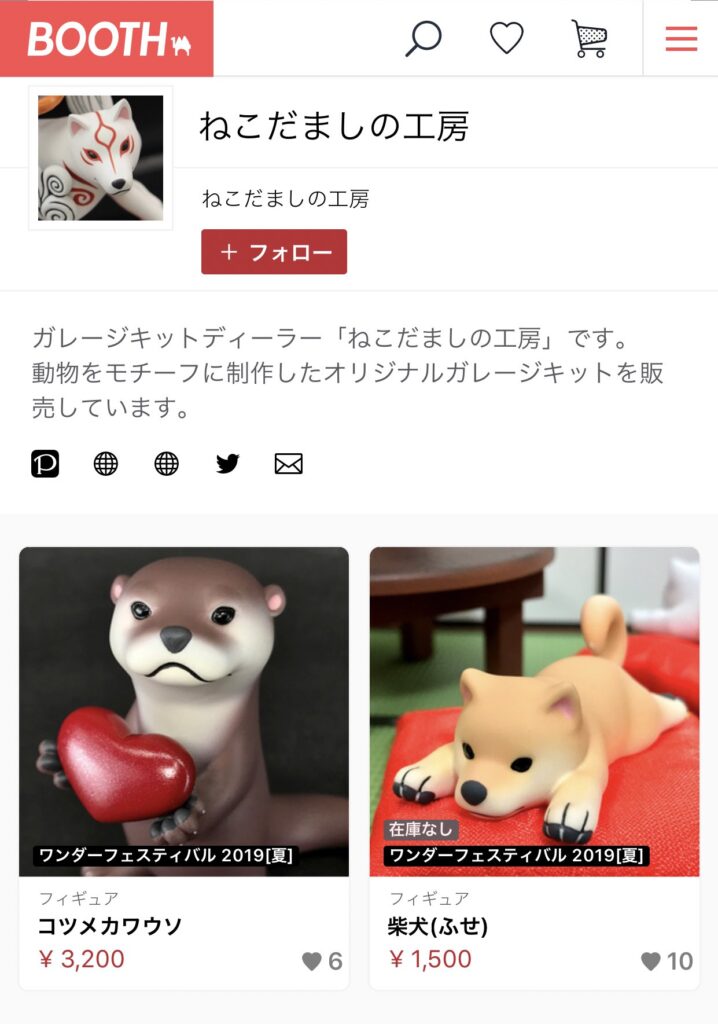
Task: Contact the shop via envelope icon
Action: pos(288,464)
